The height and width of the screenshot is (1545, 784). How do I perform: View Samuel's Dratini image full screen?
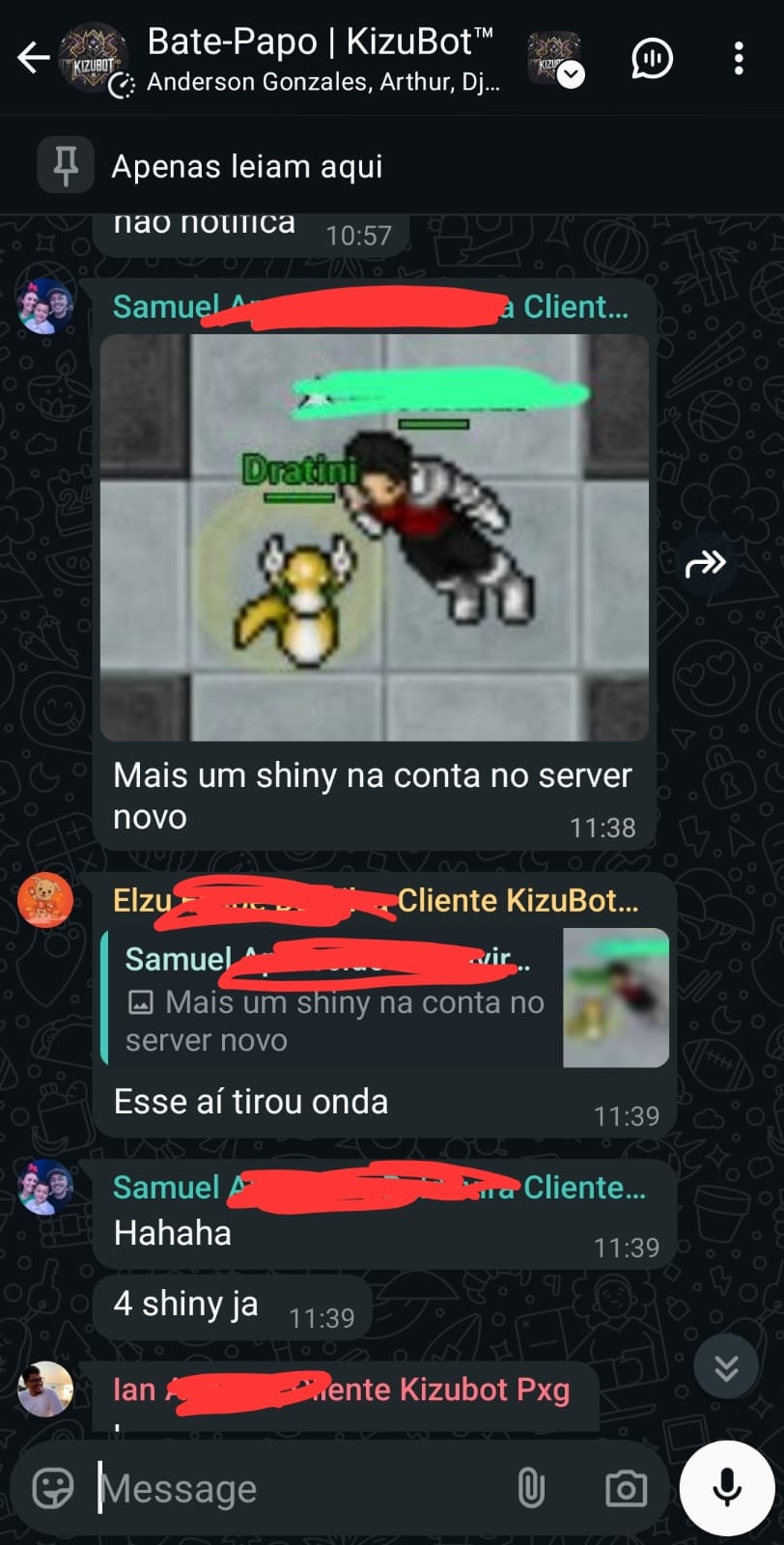tap(375, 537)
